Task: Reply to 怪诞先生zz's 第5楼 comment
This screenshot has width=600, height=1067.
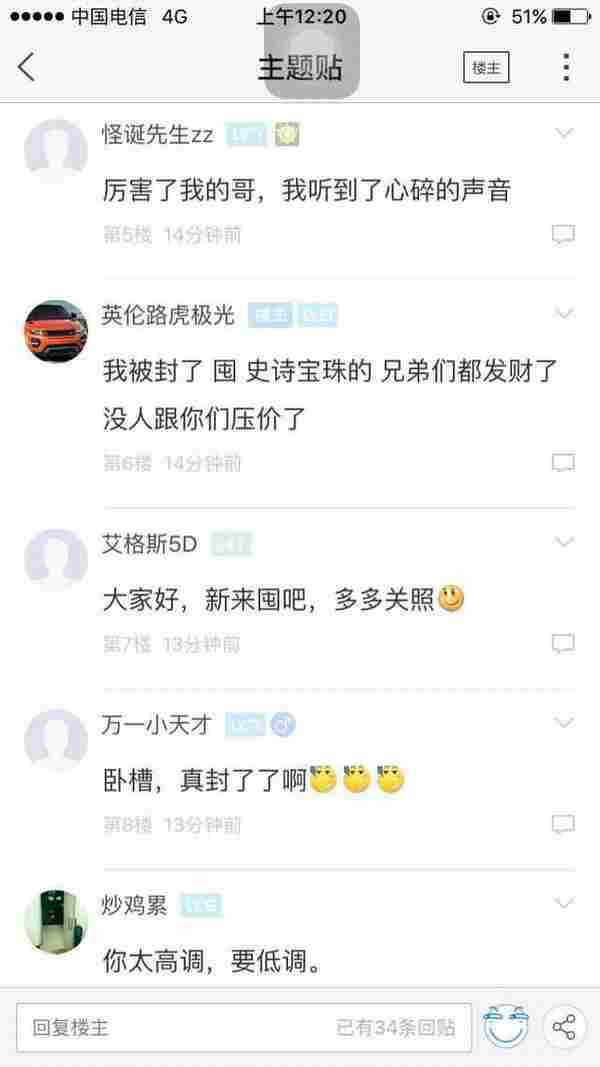Action: tap(564, 235)
